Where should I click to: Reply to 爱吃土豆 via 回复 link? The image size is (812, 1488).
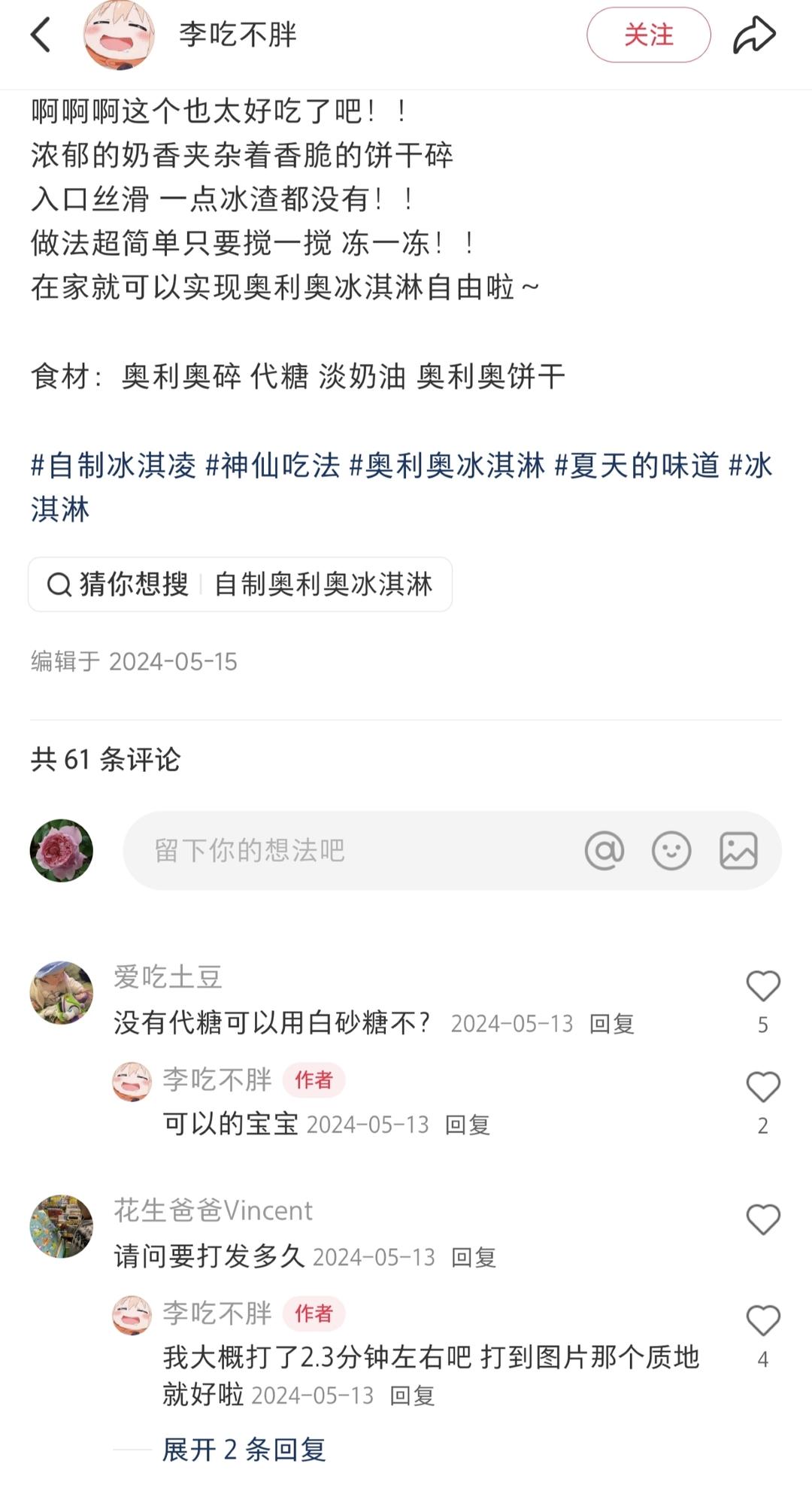614,1024
